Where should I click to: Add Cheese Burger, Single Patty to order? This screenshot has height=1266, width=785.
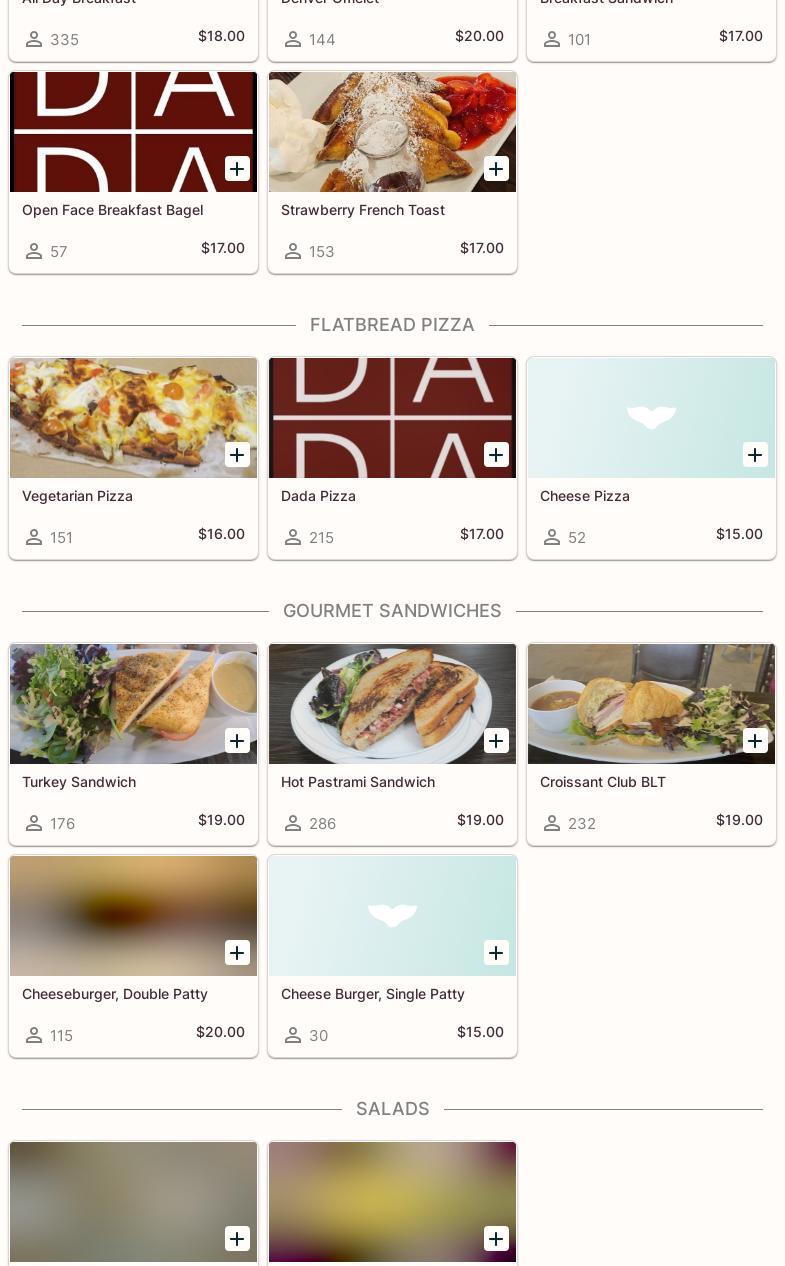tap(496, 953)
